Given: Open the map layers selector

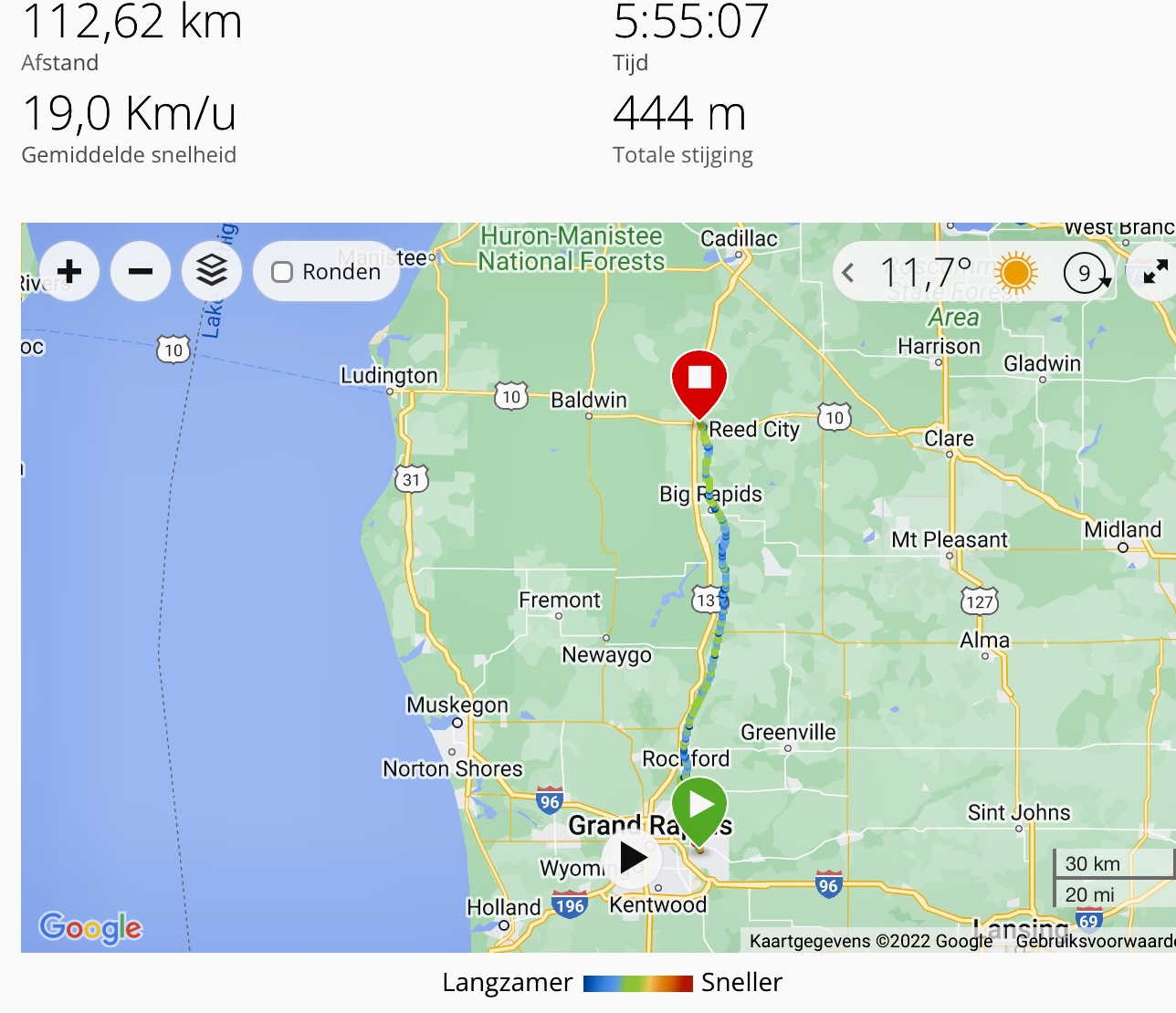Looking at the screenshot, I should [x=212, y=271].
